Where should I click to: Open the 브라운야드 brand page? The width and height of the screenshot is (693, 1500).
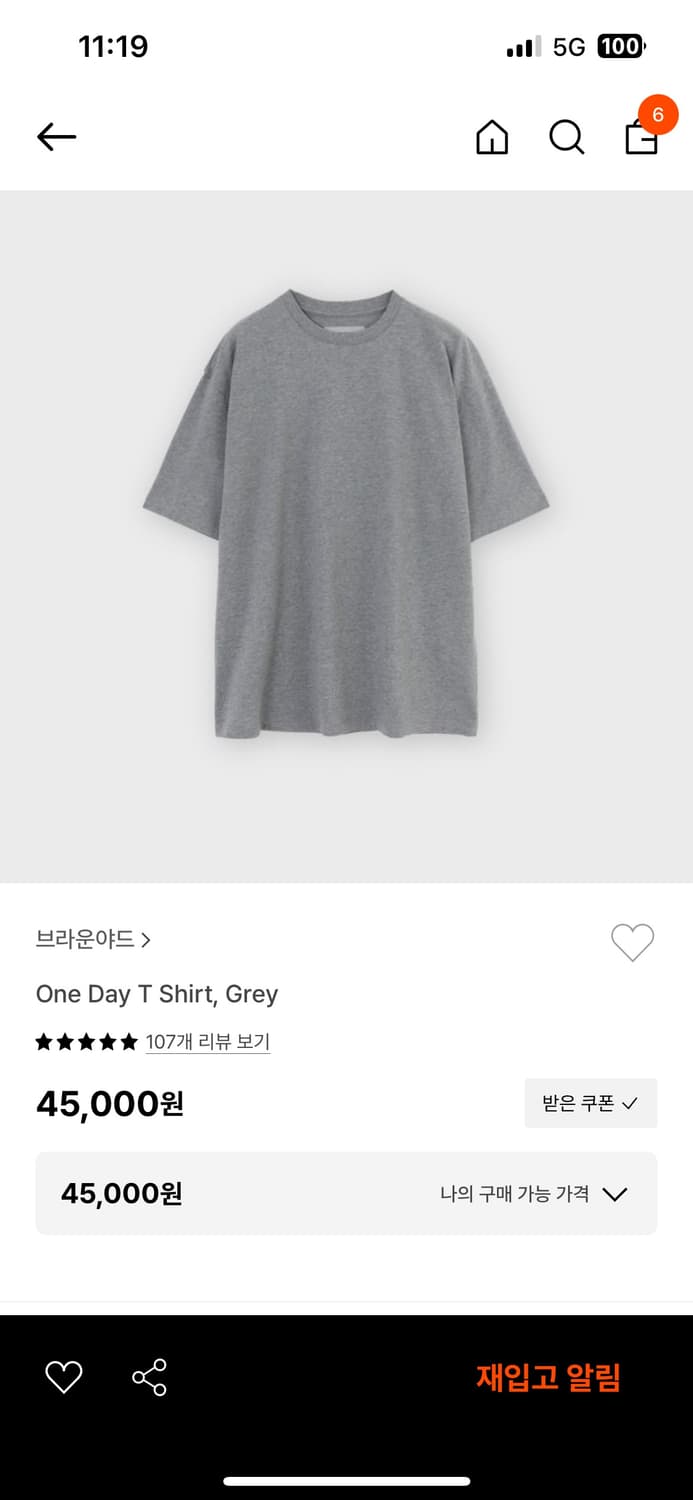click(93, 940)
